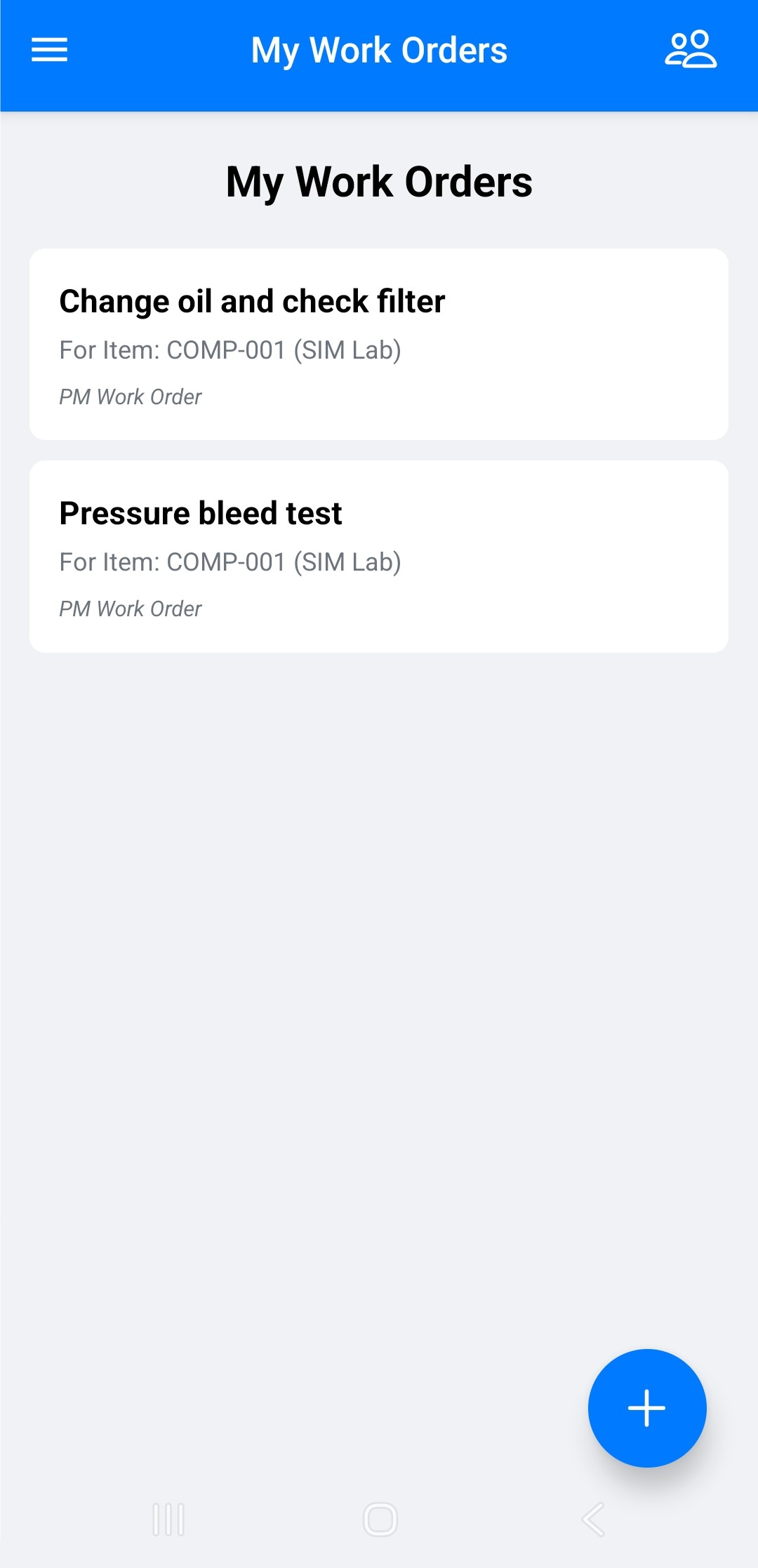Open the Change oil and check filter work order
Screen dimensions: 758x1568
pyautogui.click(x=379, y=344)
